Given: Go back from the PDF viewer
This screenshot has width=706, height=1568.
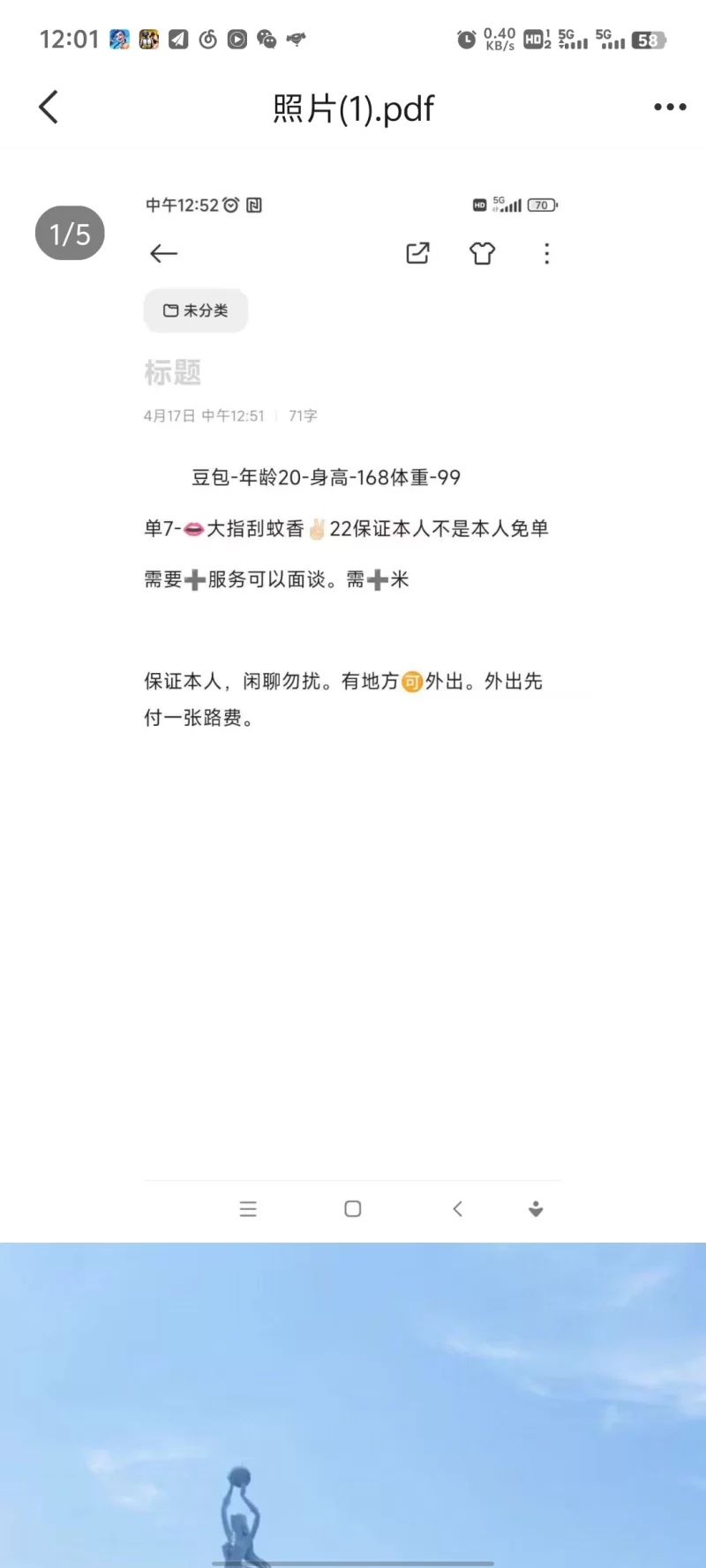Looking at the screenshot, I should click(49, 108).
